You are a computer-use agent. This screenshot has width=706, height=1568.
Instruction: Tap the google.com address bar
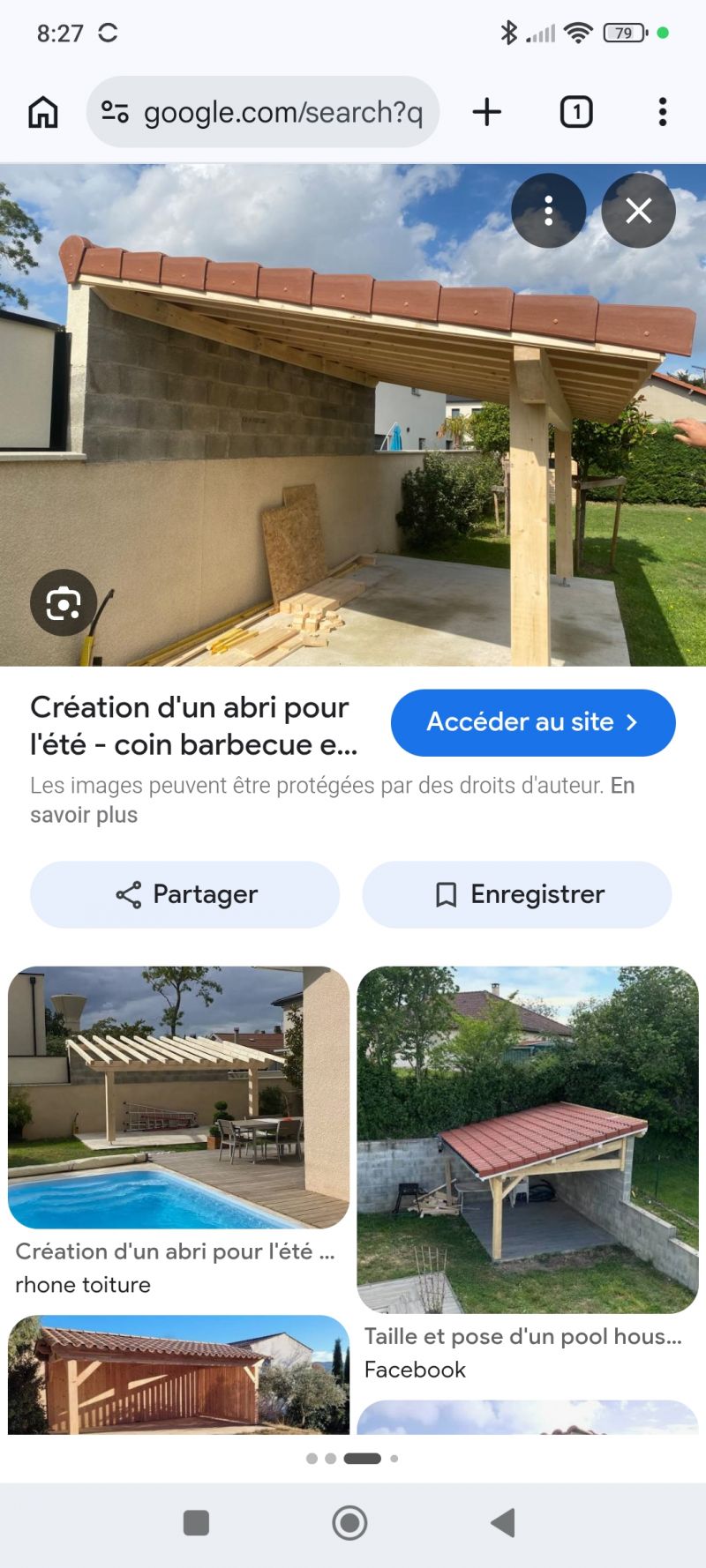point(263,112)
